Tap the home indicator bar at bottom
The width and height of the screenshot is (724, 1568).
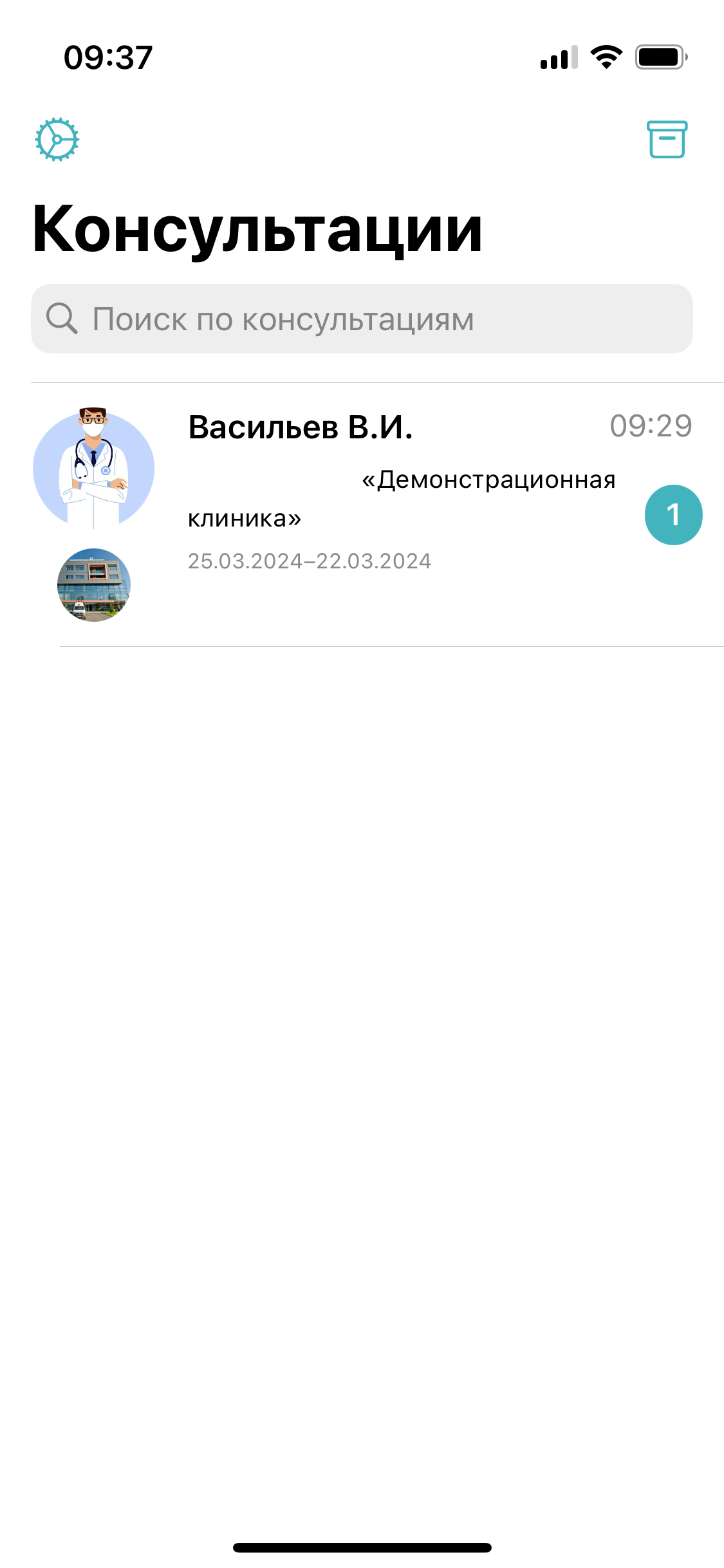point(362,1547)
